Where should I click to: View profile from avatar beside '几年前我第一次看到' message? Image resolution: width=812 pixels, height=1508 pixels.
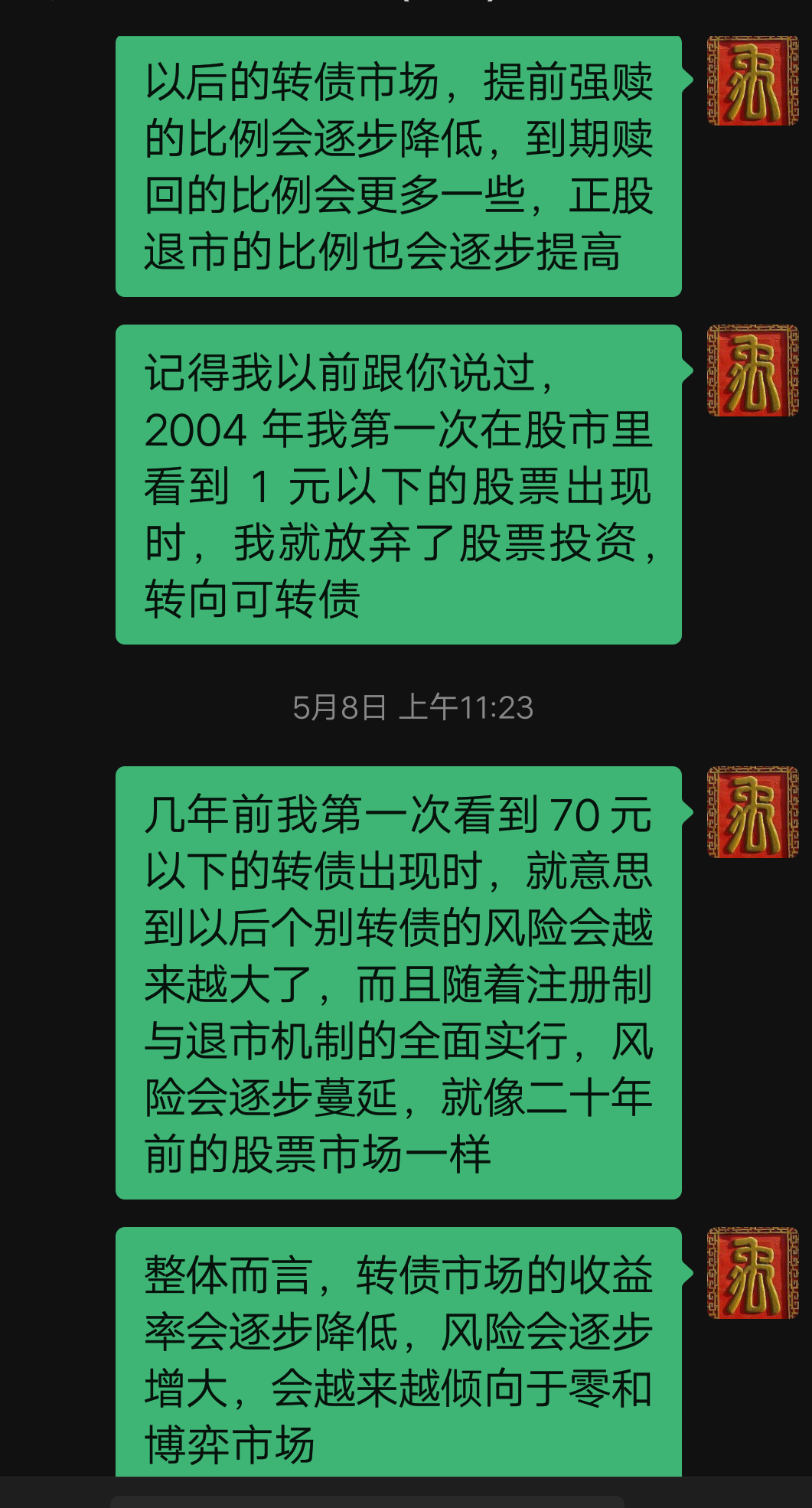(x=752, y=811)
